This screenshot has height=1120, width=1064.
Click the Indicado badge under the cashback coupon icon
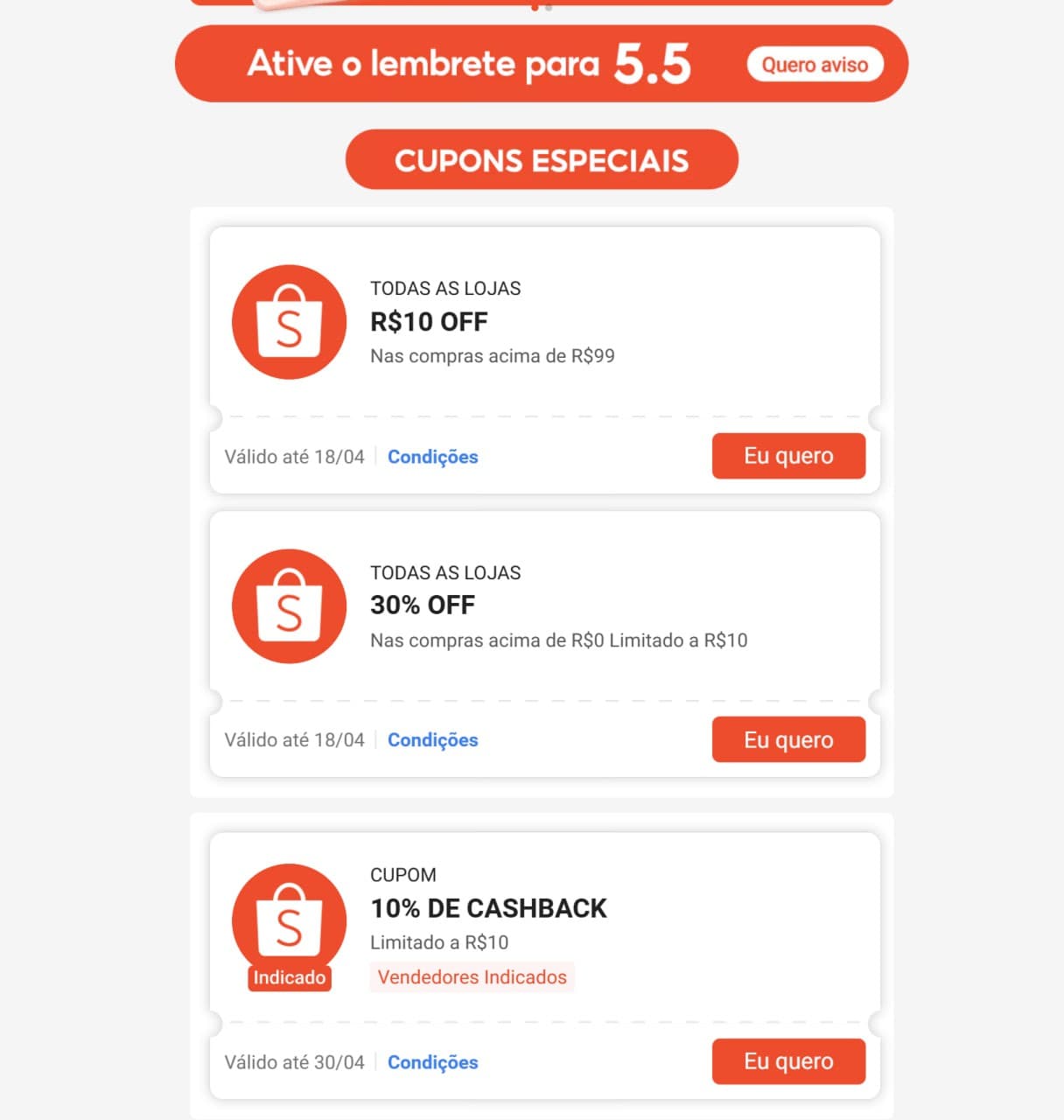point(289,977)
